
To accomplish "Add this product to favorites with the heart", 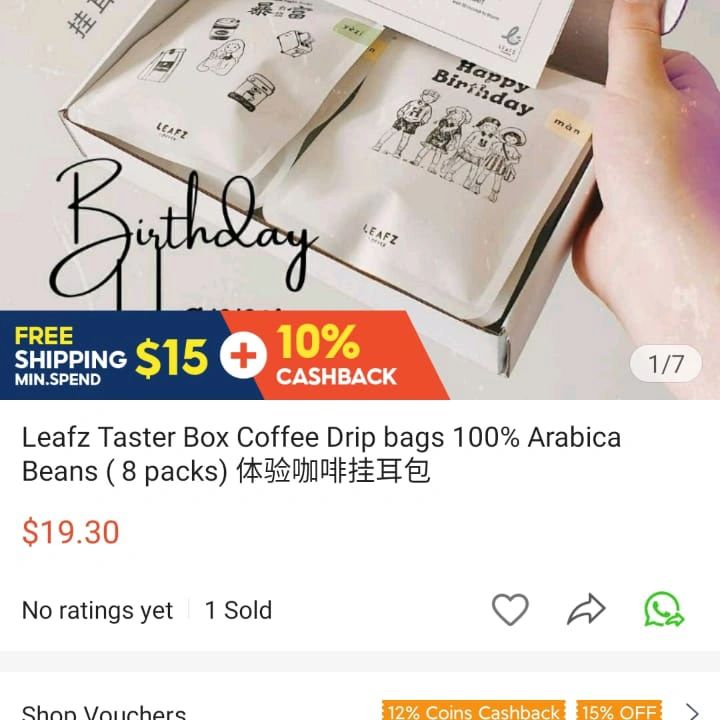I will click(x=510, y=609).
